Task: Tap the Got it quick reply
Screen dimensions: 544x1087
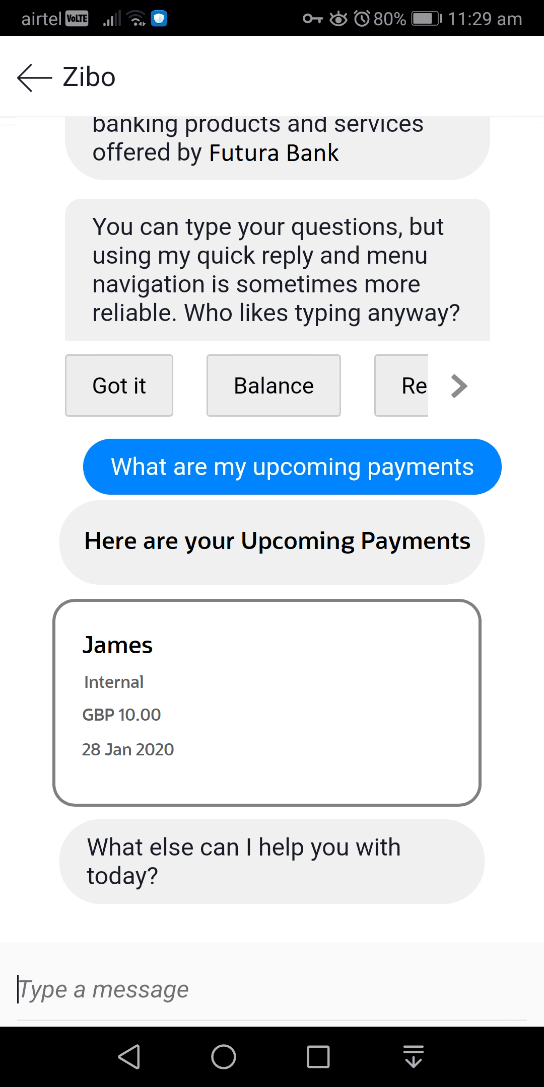Action: click(119, 385)
